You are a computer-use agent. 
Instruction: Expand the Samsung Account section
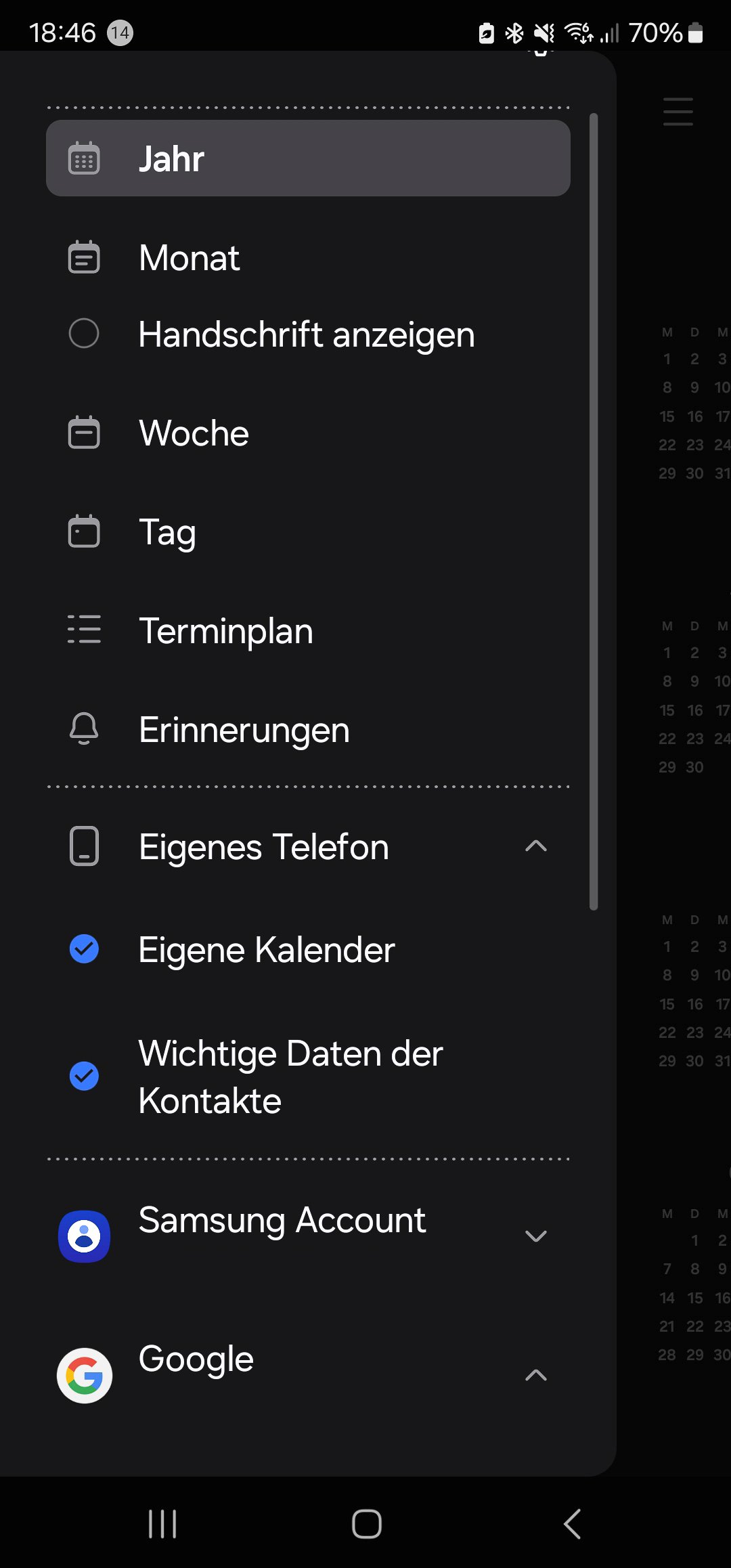536,1236
